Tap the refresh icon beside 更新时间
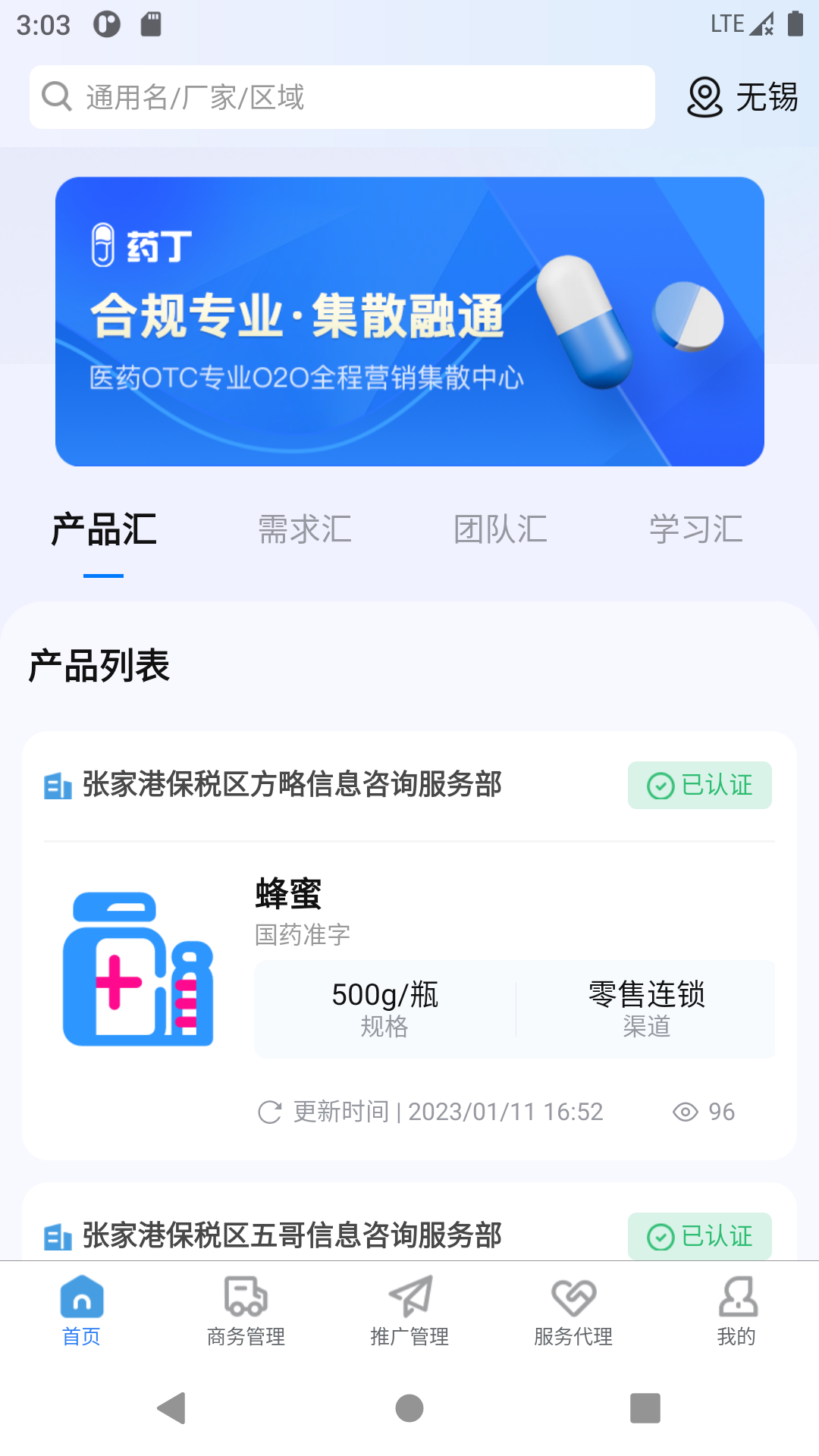This screenshot has height=1456, width=819. pos(269,1112)
